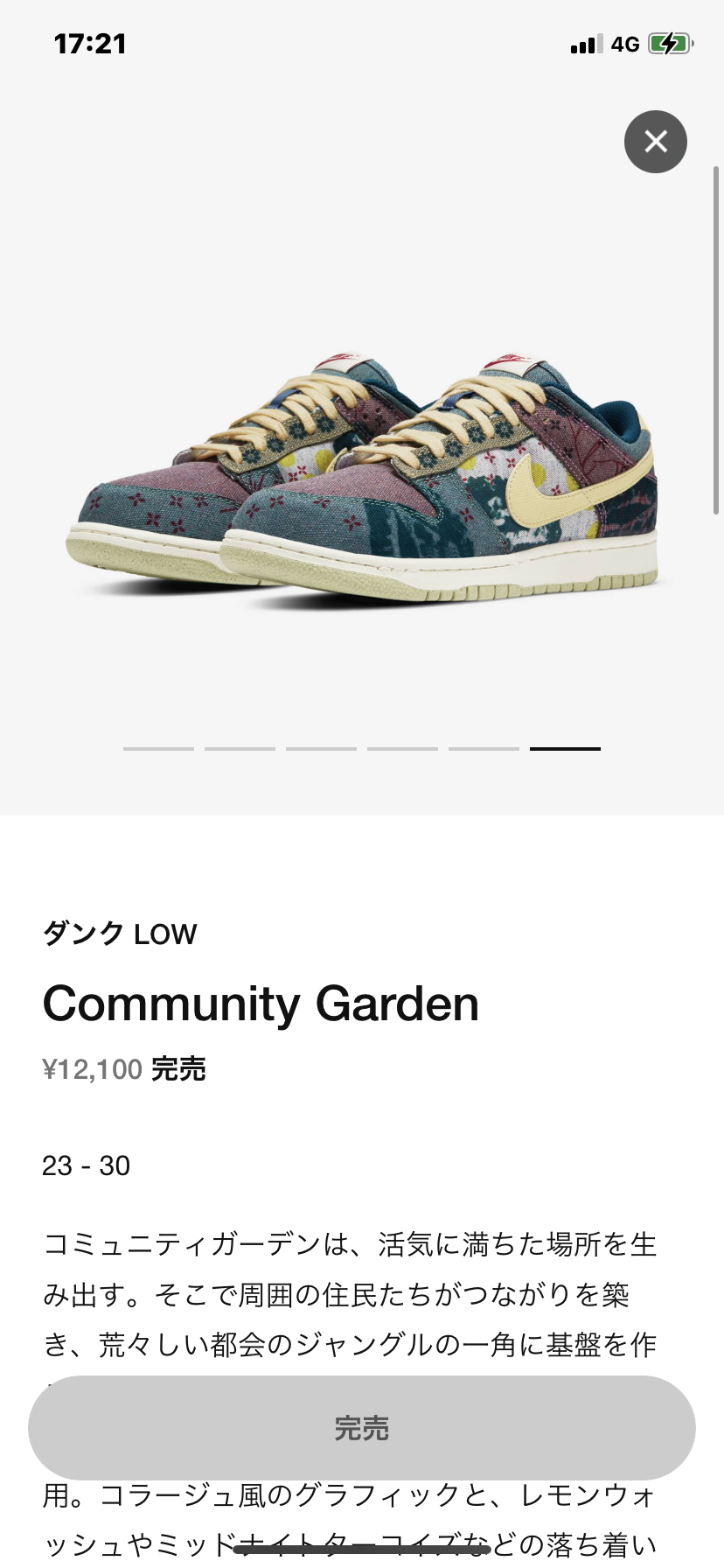The height and width of the screenshot is (1568, 724).
Task: Tap the grayed-out 完売 button
Action: click(x=362, y=1428)
